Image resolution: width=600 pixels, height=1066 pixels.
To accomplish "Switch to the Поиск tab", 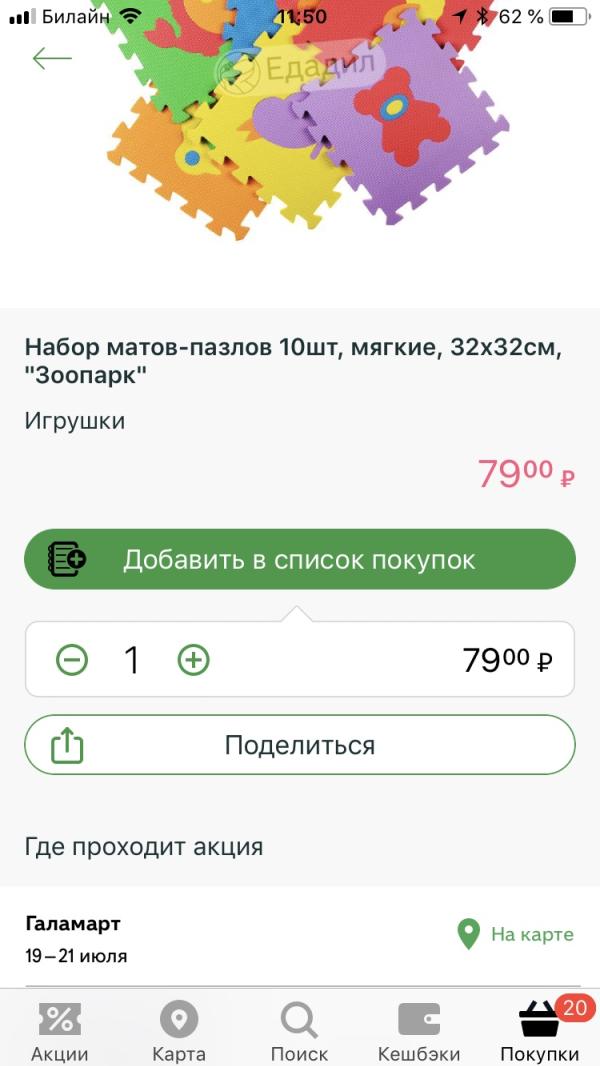I will [299, 1032].
